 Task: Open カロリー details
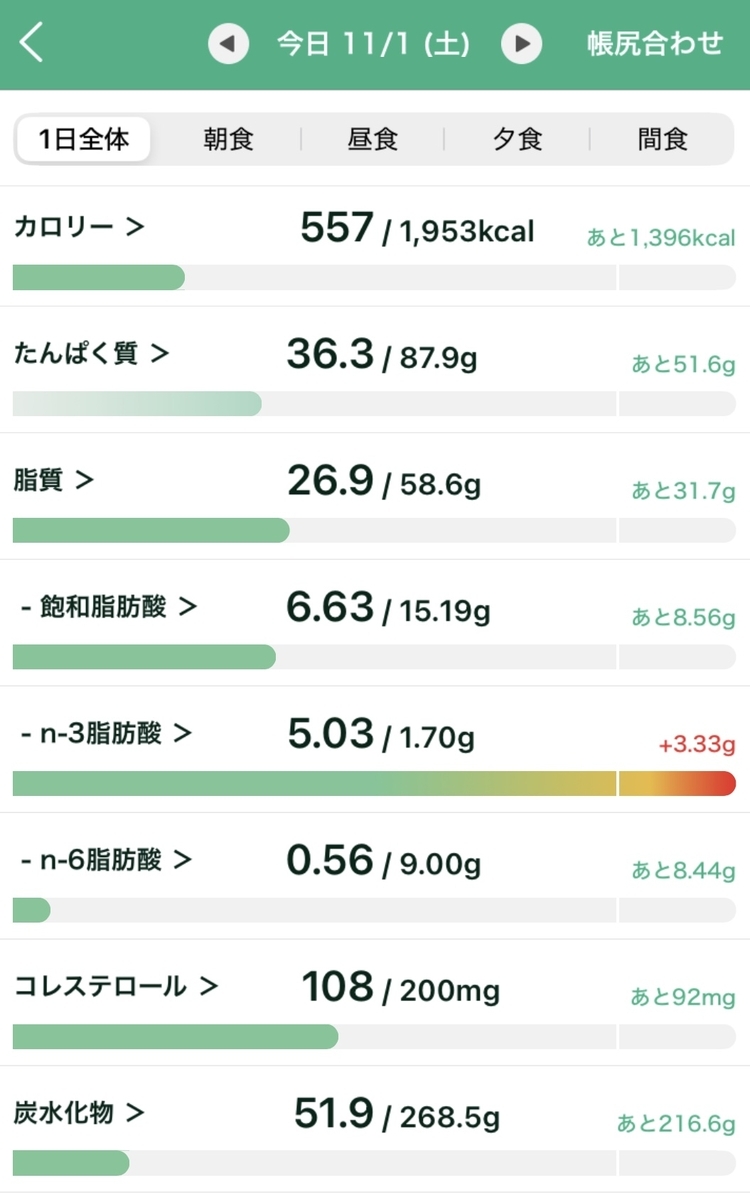[x=79, y=227]
